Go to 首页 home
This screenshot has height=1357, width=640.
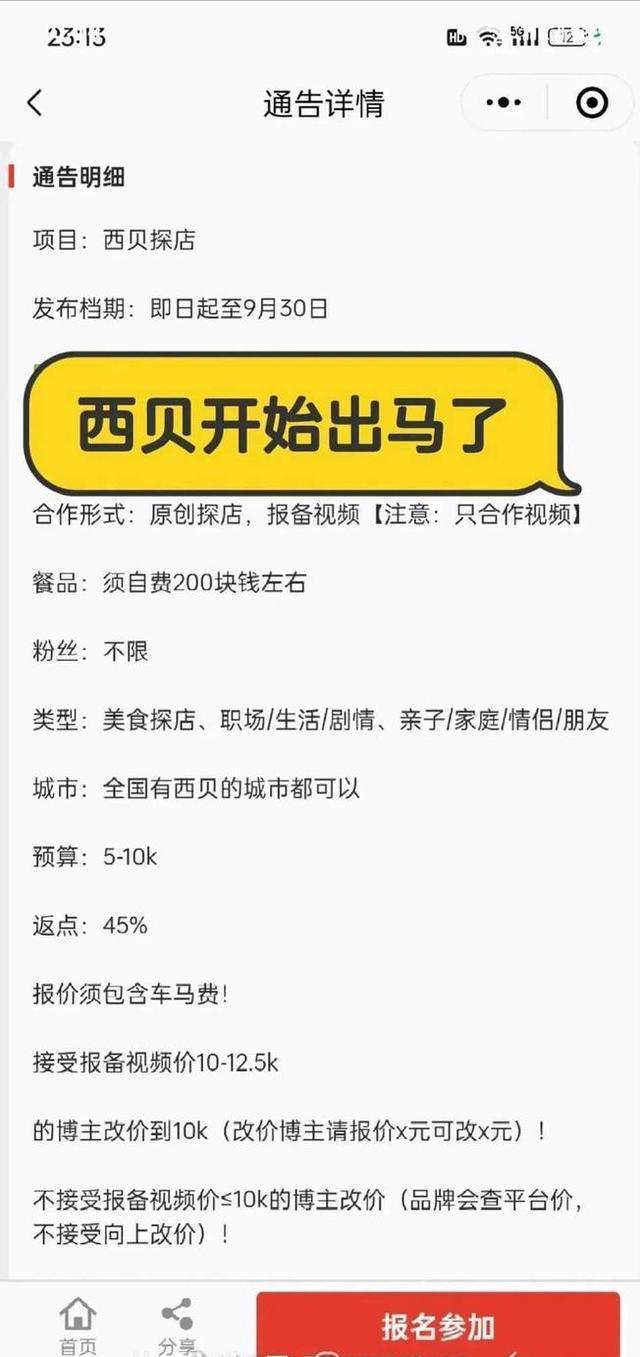coord(78,1323)
